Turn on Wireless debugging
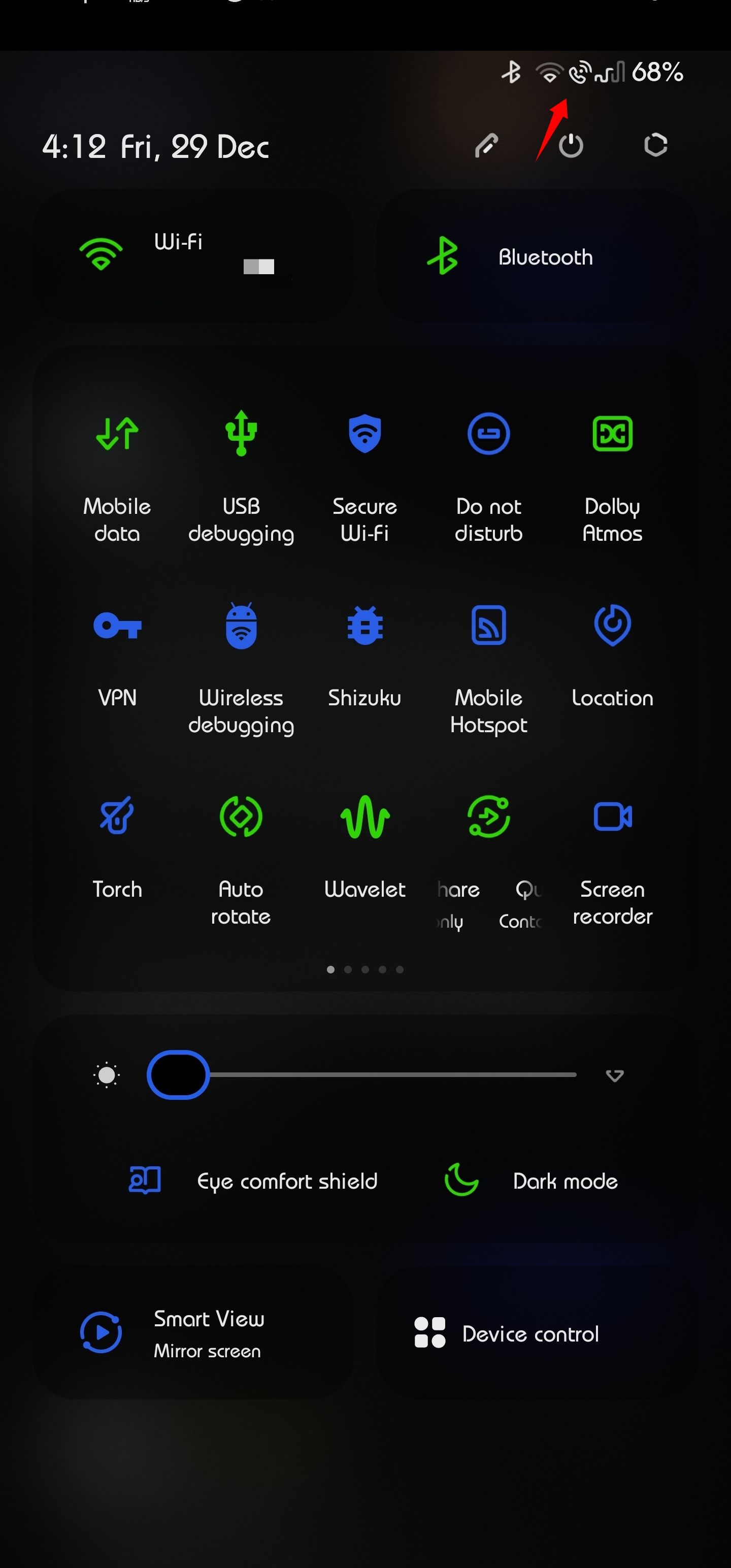The width and height of the screenshot is (731, 1568). (x=241, y=626)
